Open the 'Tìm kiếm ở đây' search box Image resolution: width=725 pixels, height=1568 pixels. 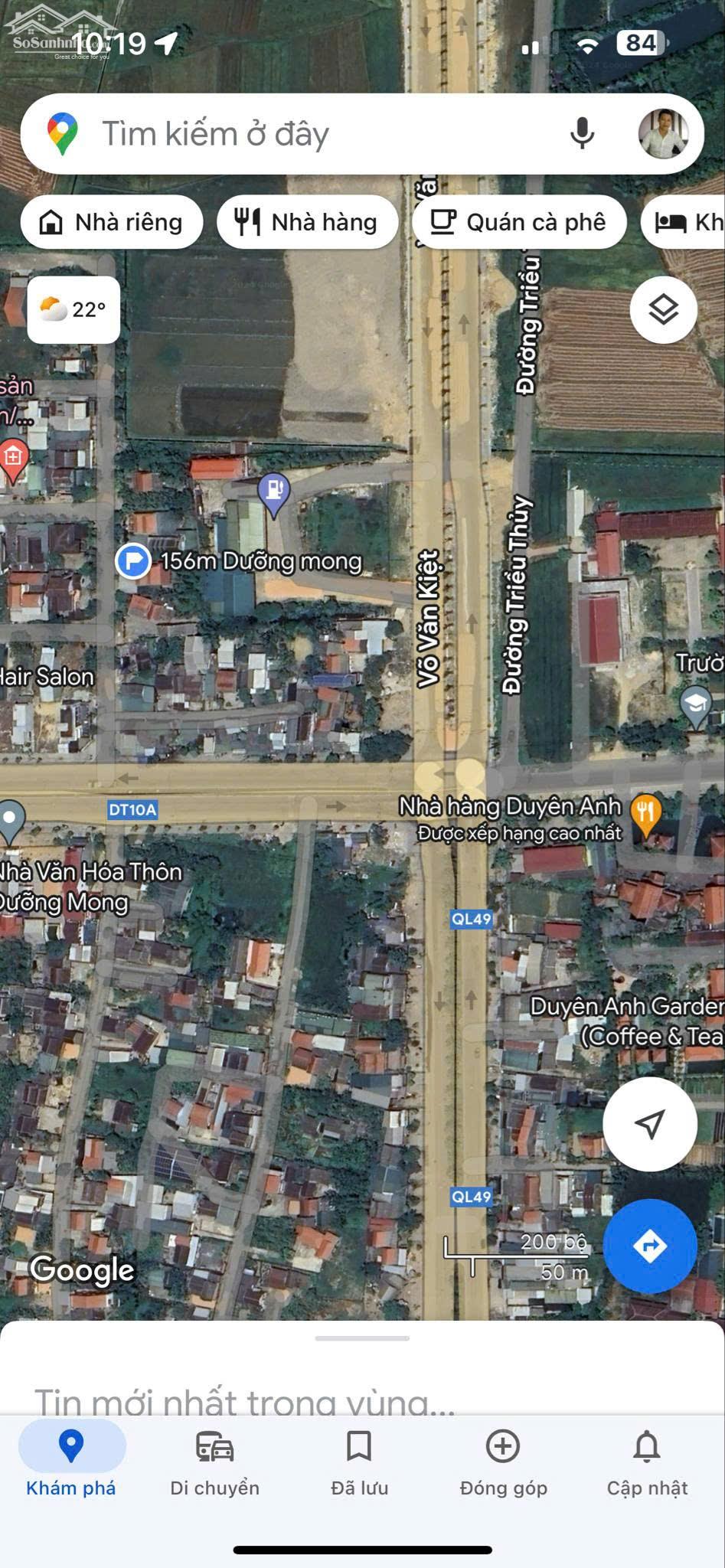(x=306, y=134)
